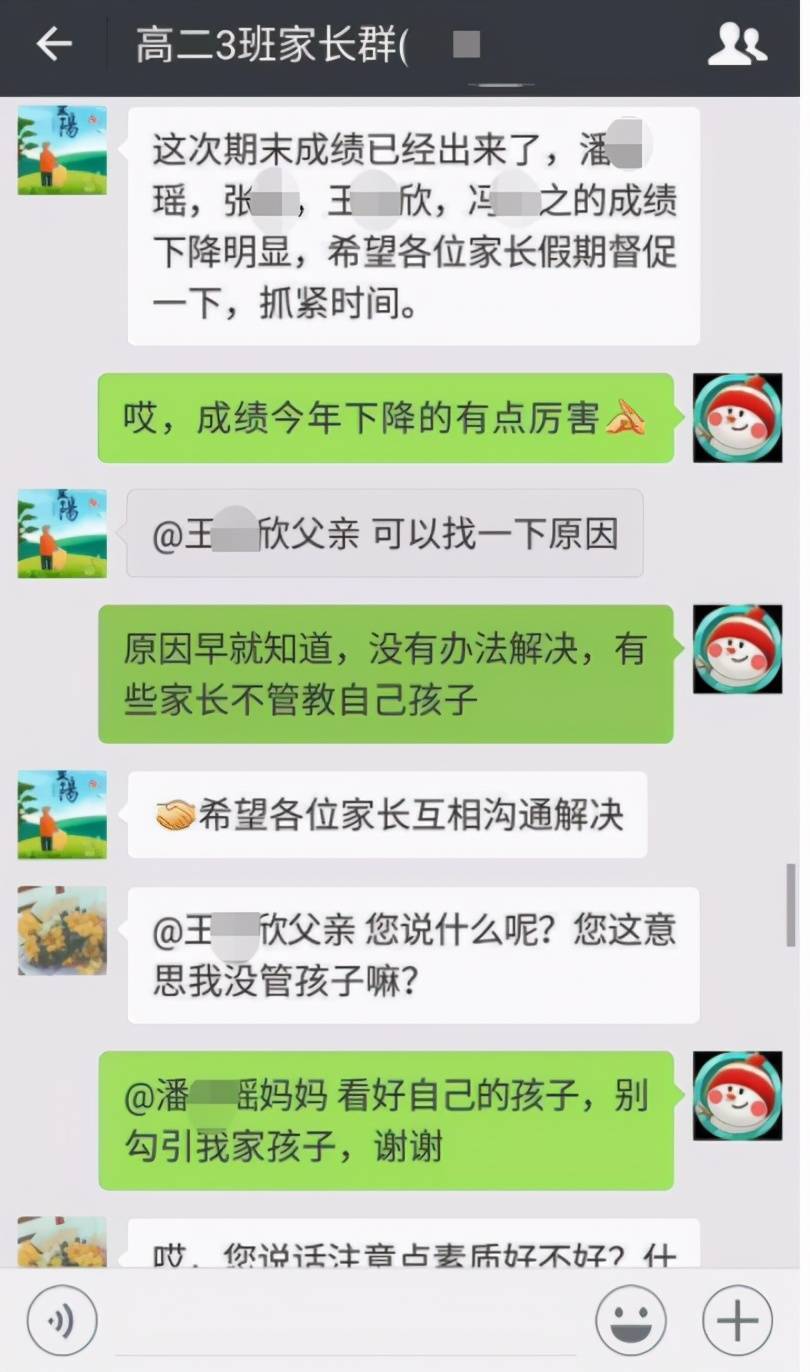Open snowman avatar beside 看好自己的孩子 message
810x1372 pixels.
[x=737, y=1095]
